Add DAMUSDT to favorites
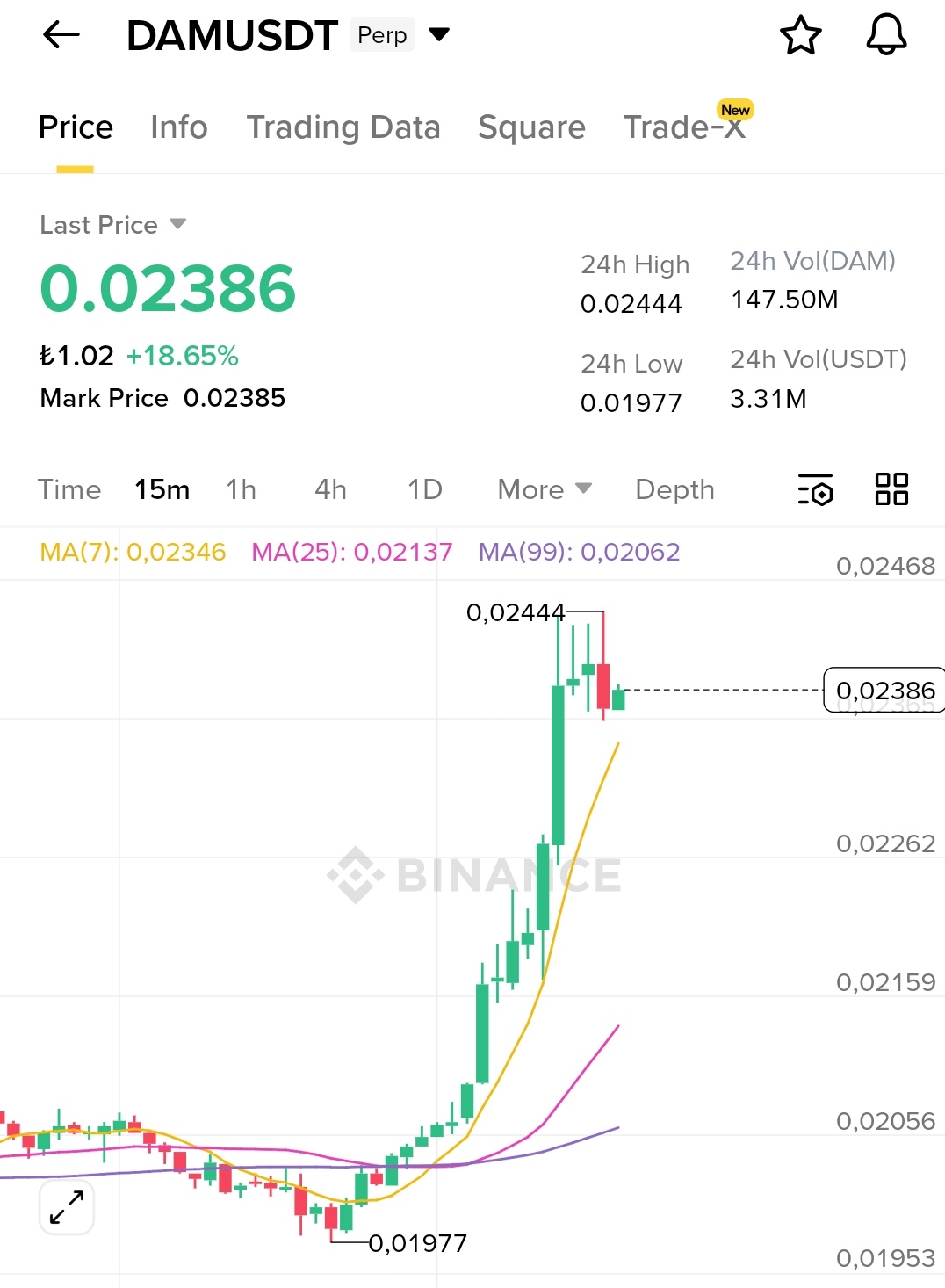Viewport: 945px width, 1288px height. point(800,36)
